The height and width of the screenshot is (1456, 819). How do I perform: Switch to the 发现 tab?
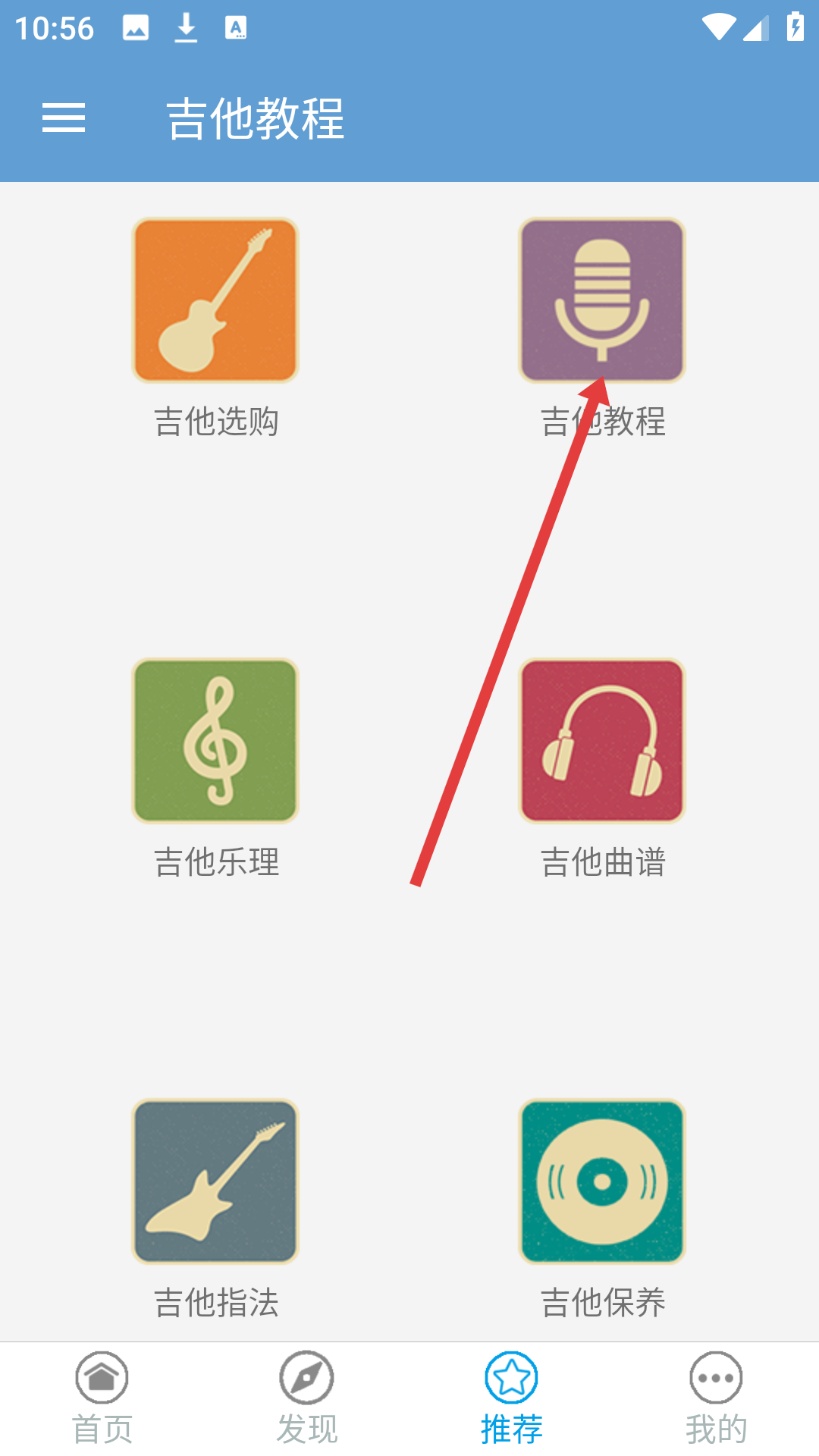coord(306,1398)
